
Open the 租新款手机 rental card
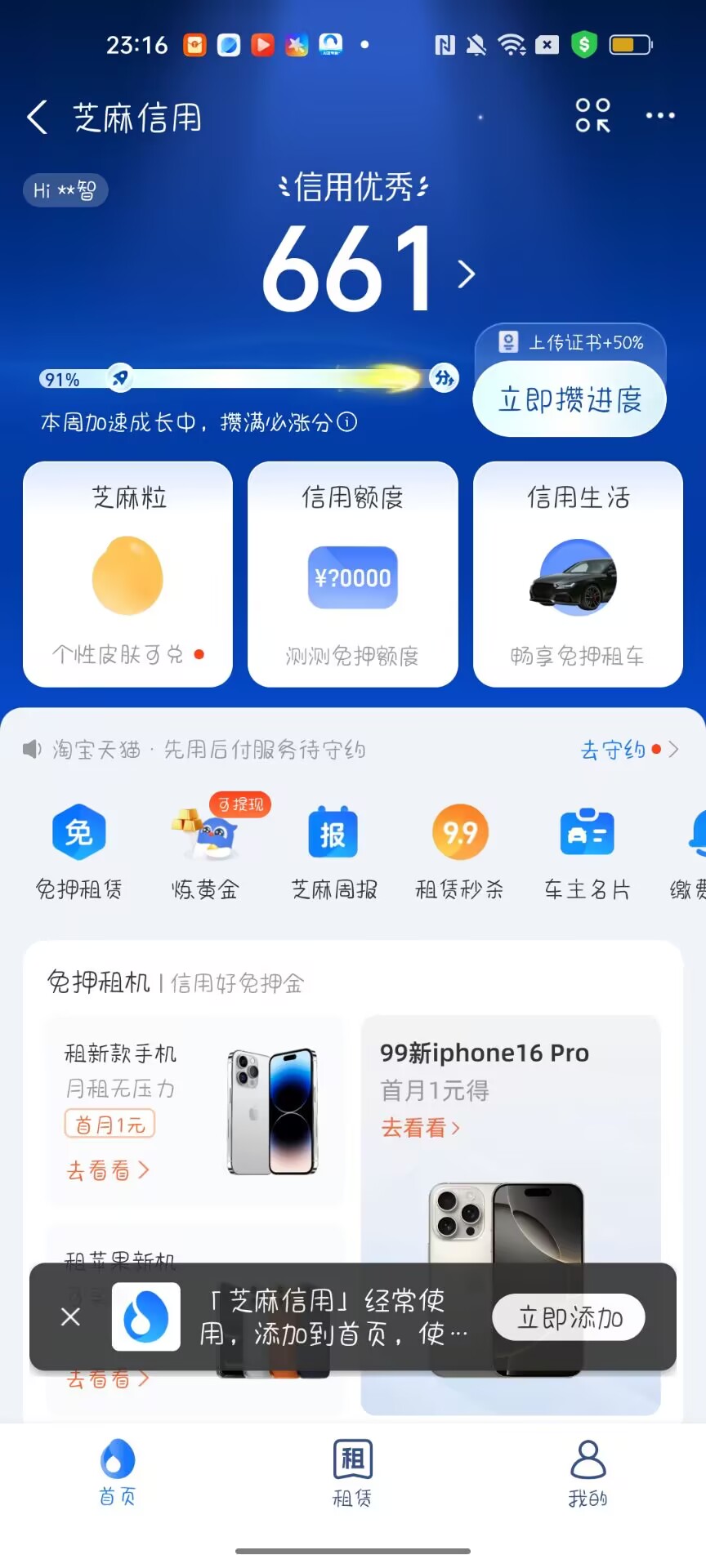(x=194, y=1111)
